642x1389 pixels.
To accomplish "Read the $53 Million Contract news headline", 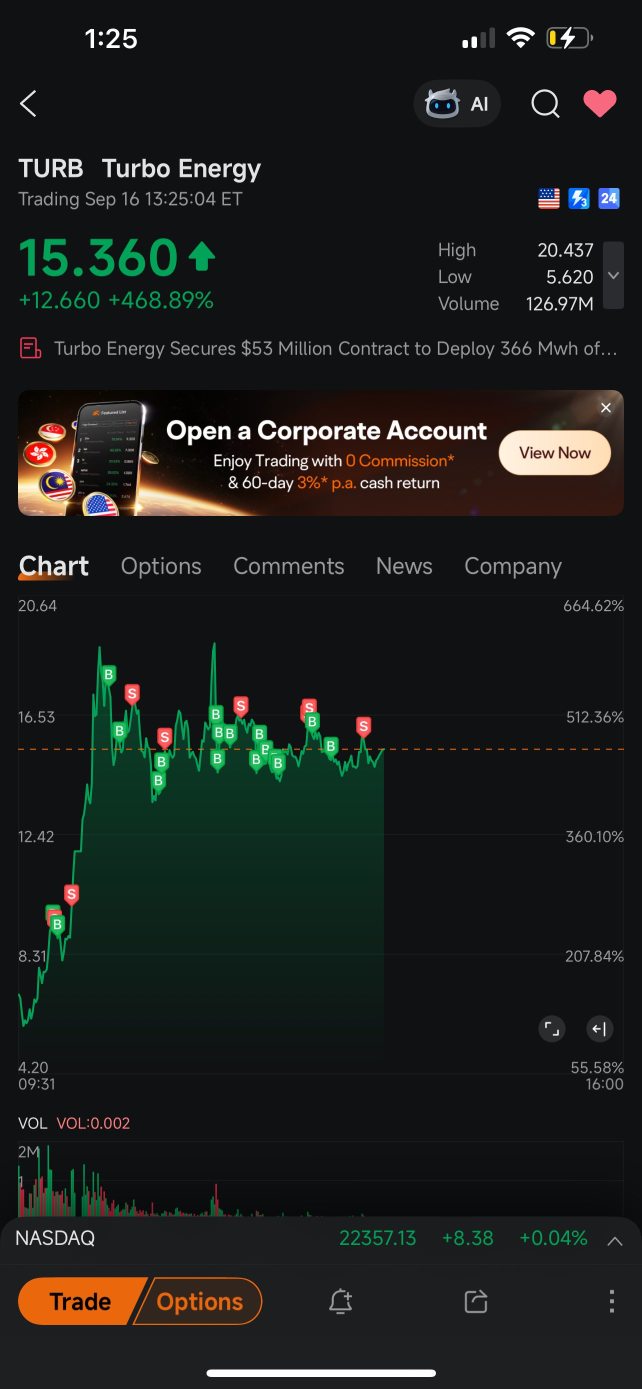I will pos(335,349).
